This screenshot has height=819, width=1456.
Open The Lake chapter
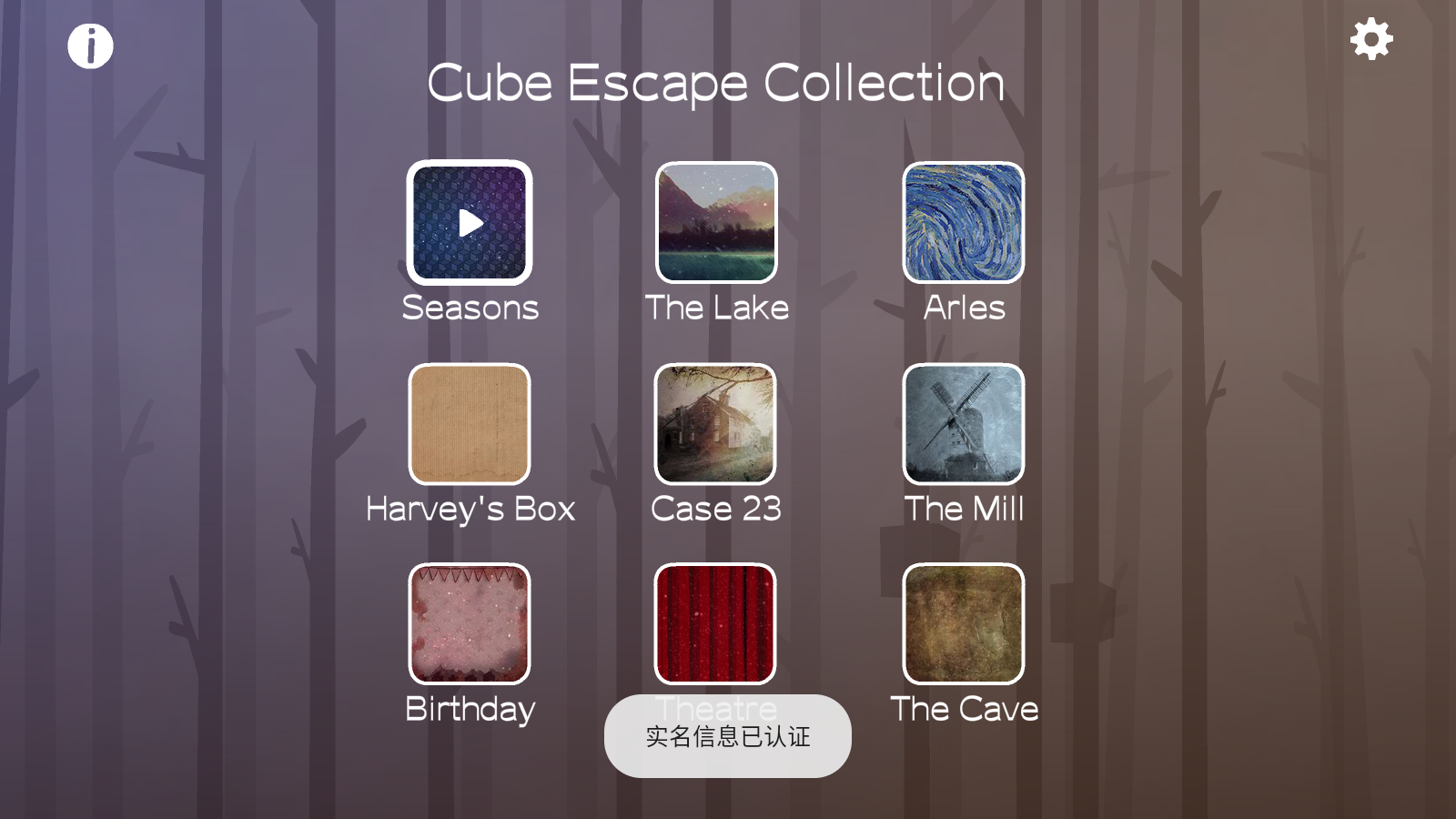tap(716, 223)
